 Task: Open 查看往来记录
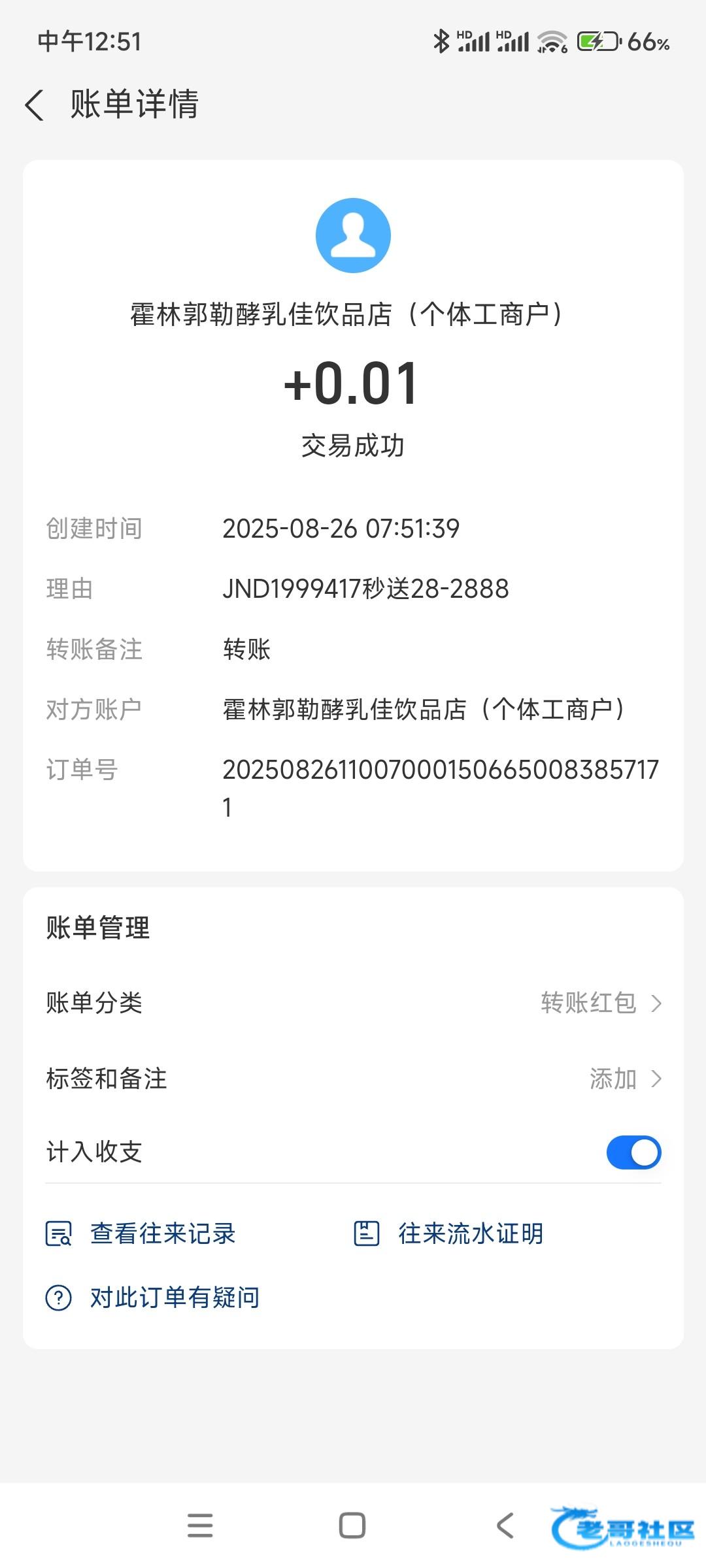tap(141, 1233)
